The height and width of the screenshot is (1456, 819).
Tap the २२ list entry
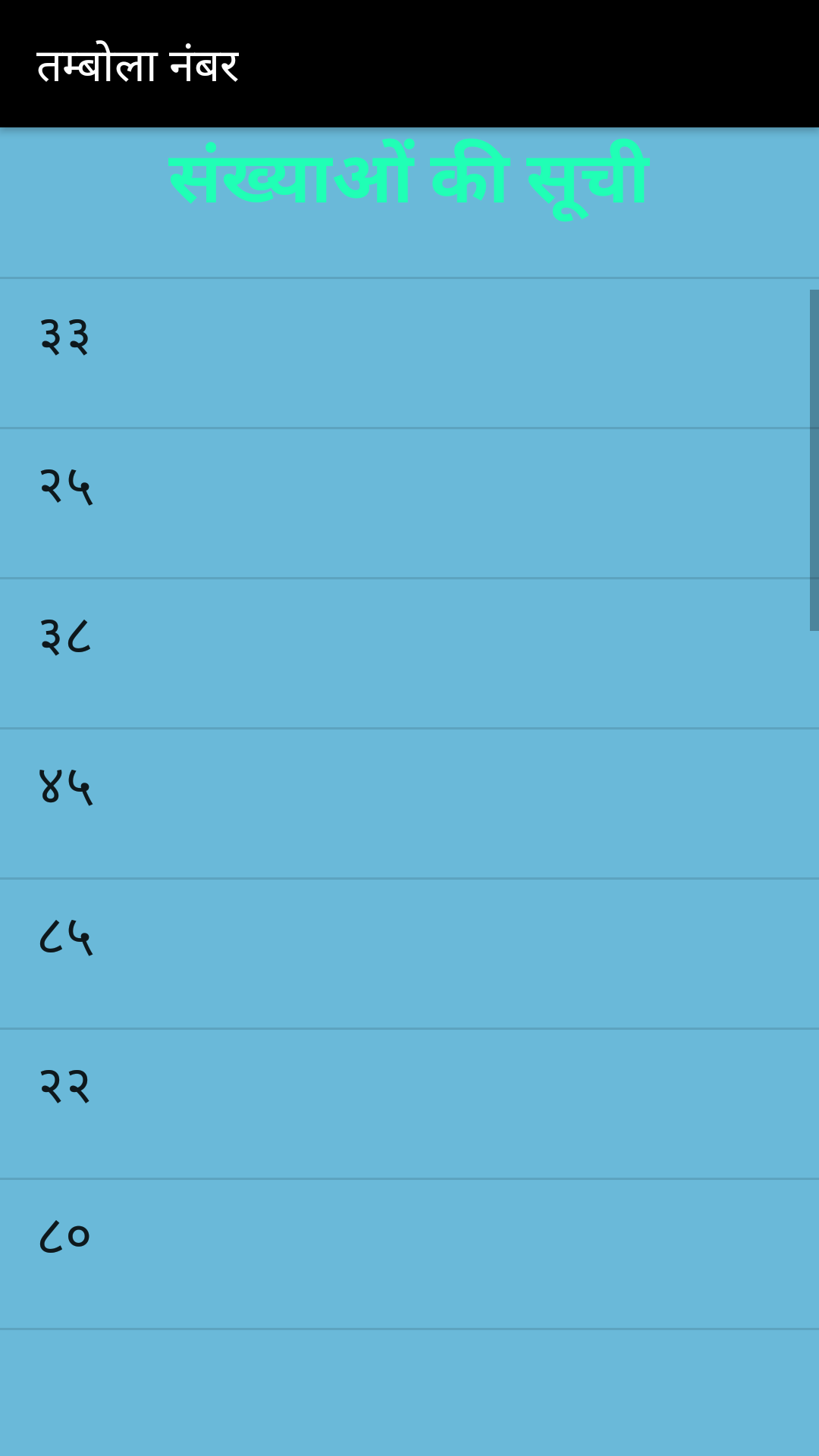tap(409, 1103)
